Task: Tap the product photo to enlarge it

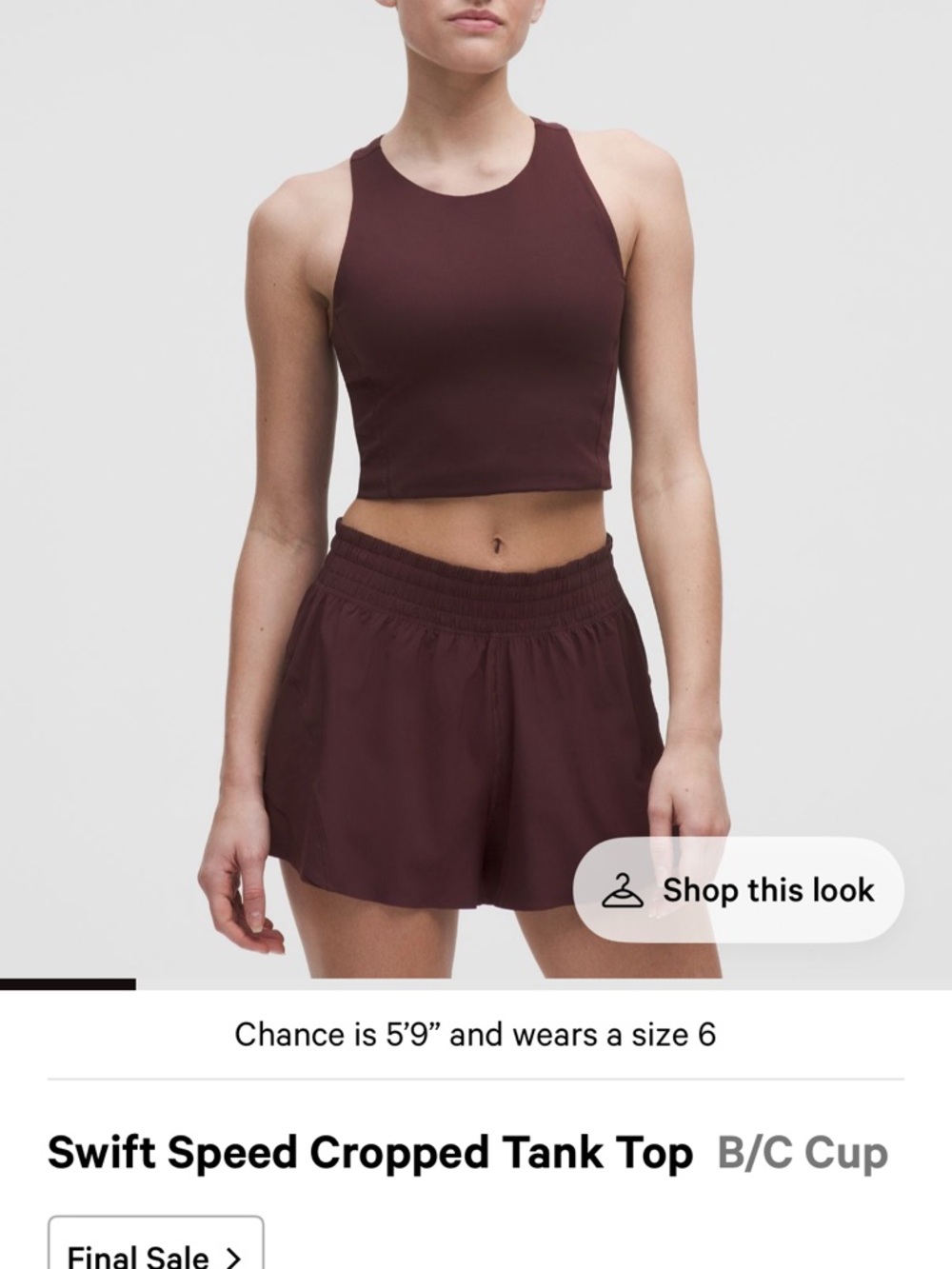Action: pyautogui.click(x=457, y=476)
